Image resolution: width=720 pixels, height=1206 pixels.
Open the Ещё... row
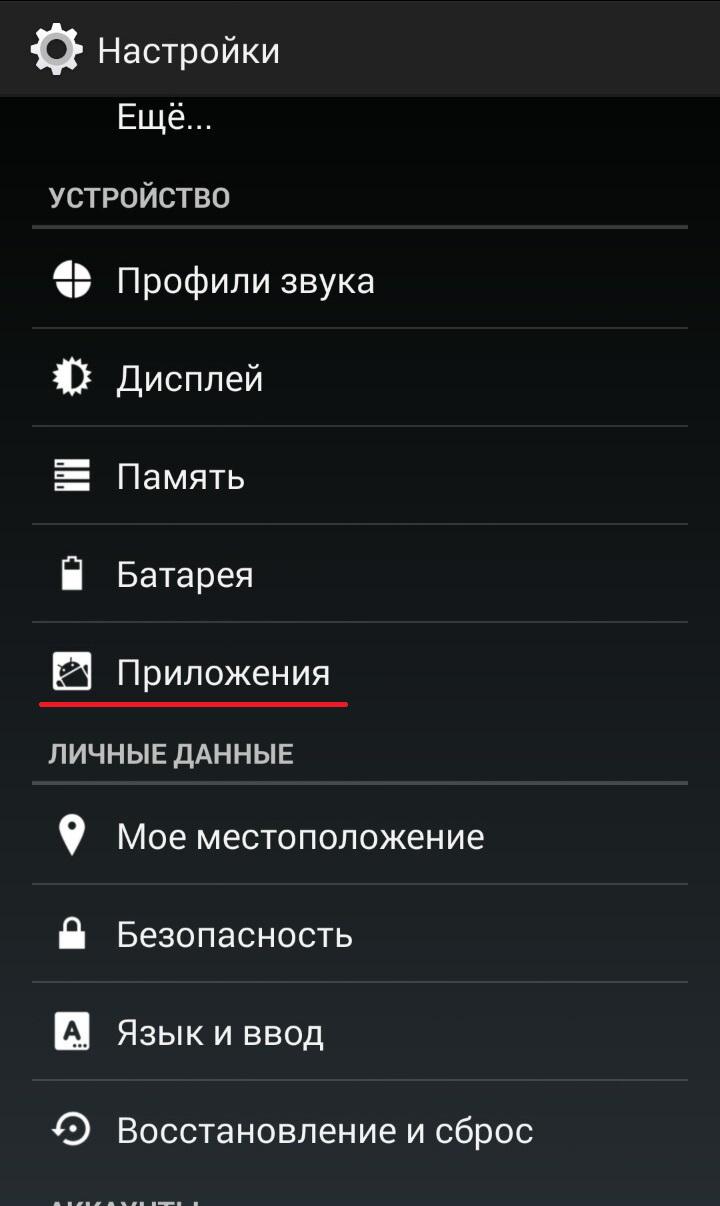pyautogui.click(x=165, y=119)
